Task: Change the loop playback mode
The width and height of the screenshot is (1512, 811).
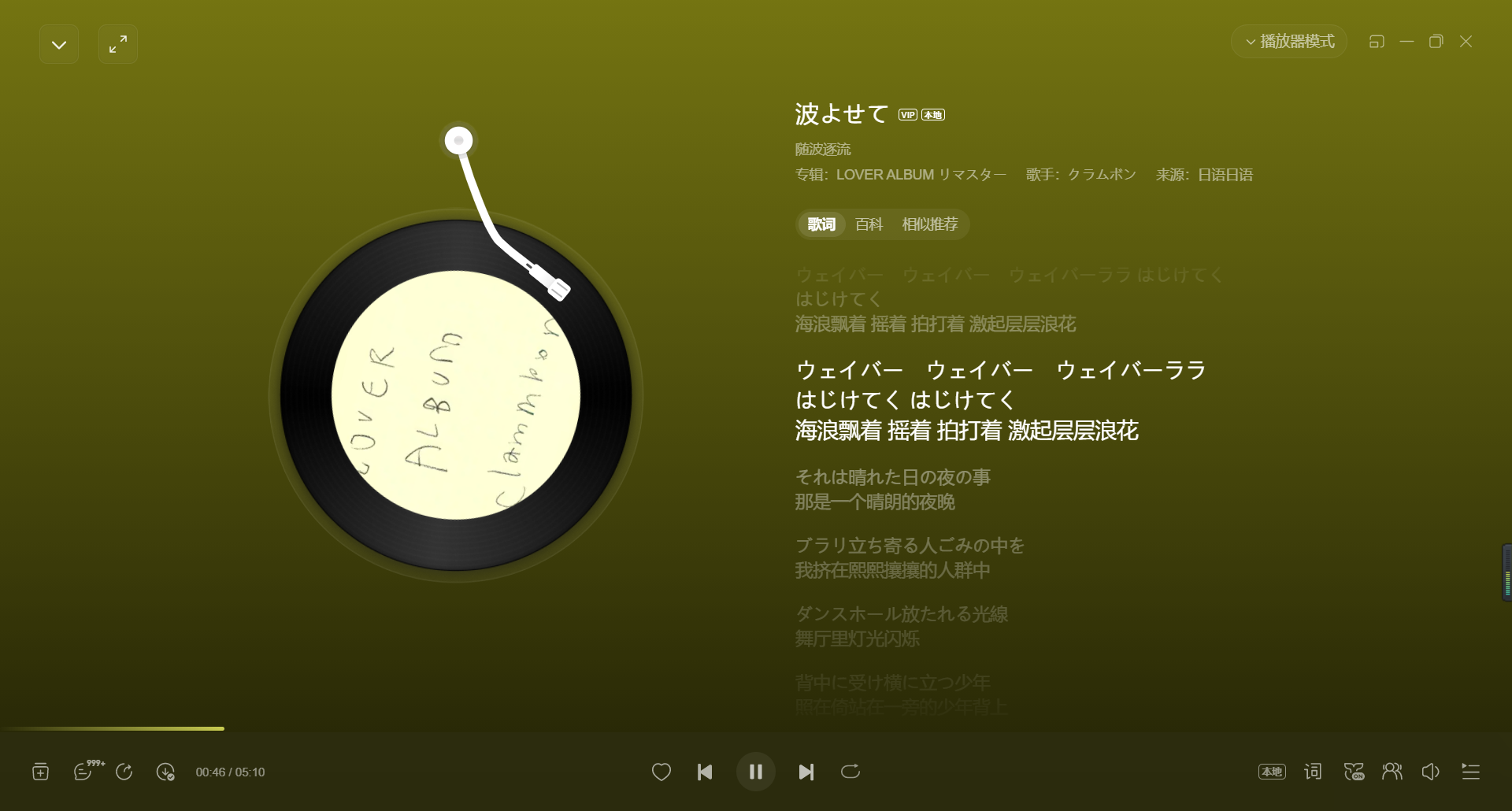Action: (x=850, y=772)
